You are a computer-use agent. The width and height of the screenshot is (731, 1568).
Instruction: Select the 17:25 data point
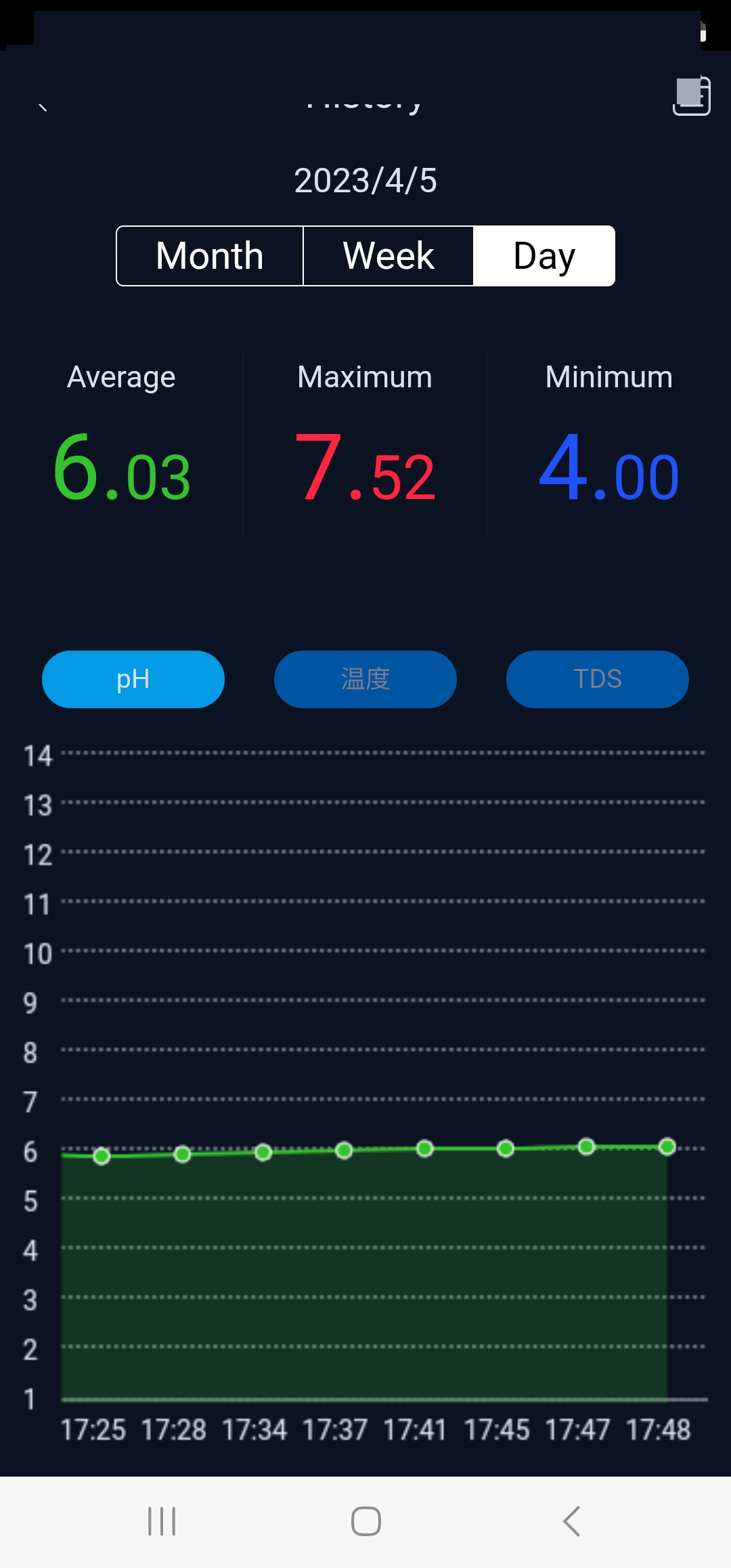point(102,1156)
